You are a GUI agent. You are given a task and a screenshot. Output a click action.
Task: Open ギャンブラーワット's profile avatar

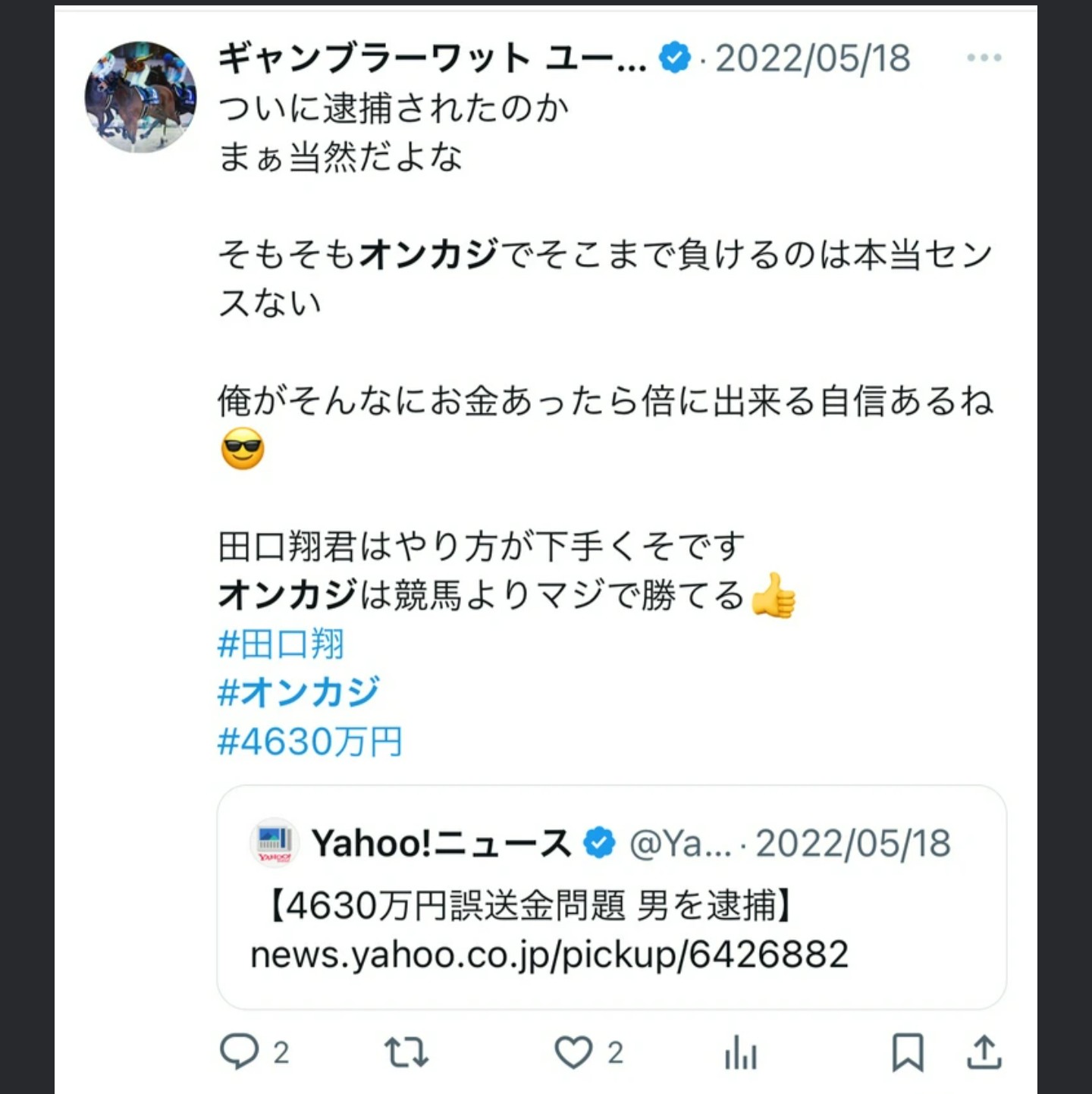140,97
